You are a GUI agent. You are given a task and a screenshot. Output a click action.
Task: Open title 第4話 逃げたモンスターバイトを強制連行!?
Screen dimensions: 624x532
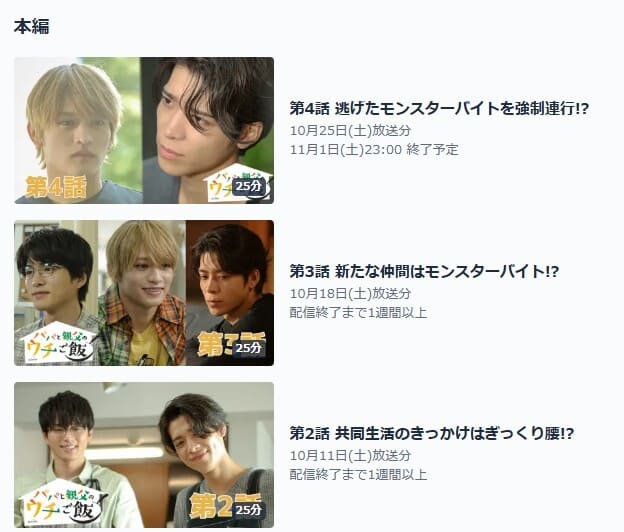point(439,108)
